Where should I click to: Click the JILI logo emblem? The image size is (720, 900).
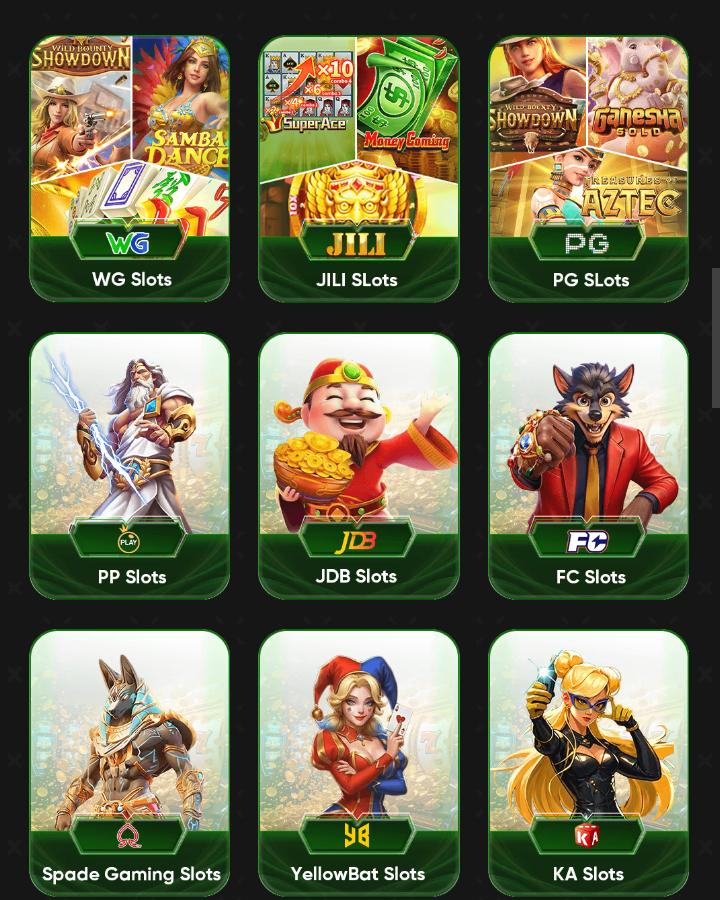click(358, 242)
